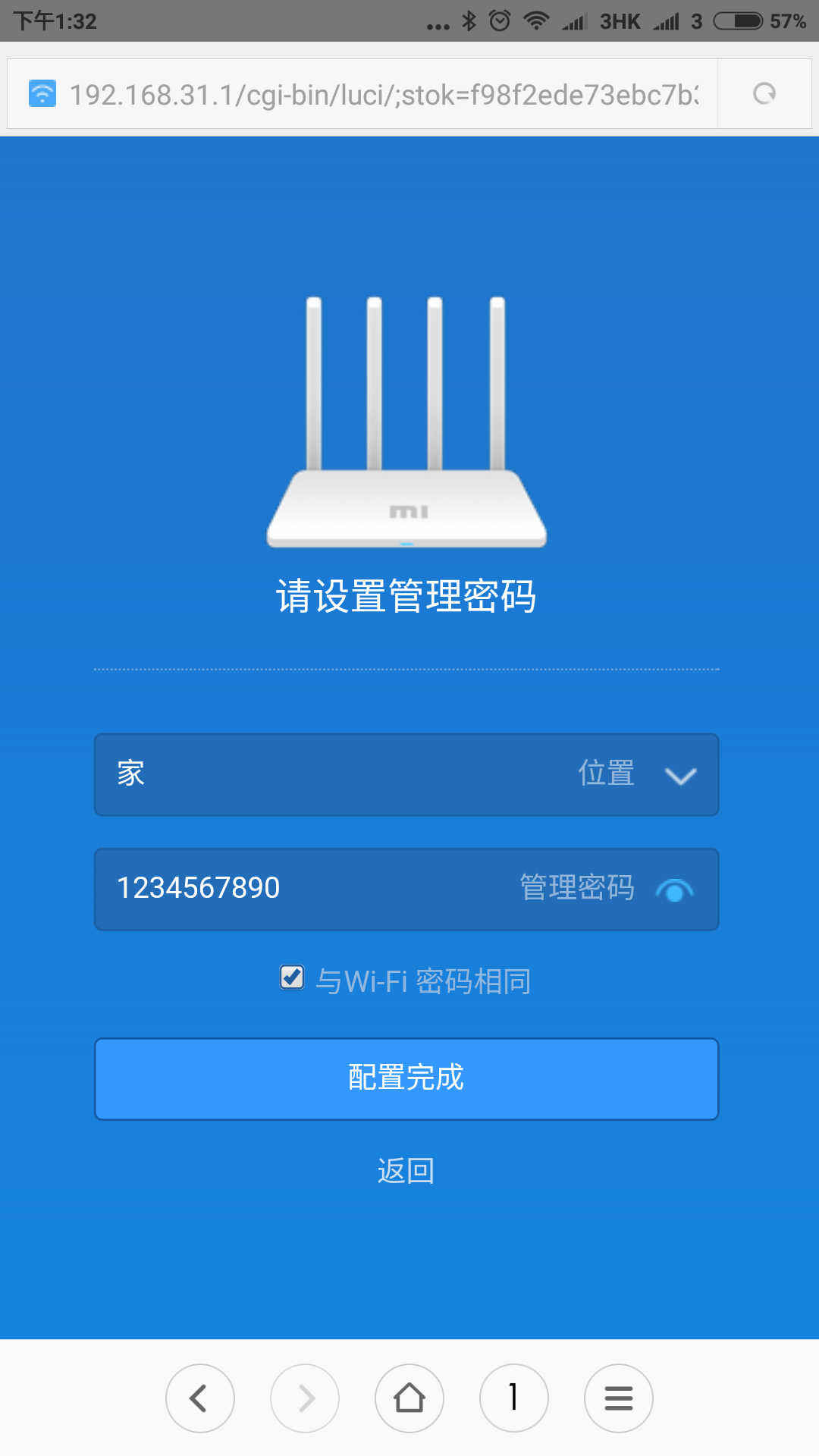Open the browser tabs switcher
Screen dimensions: 819x1456
click(514, 1398)
